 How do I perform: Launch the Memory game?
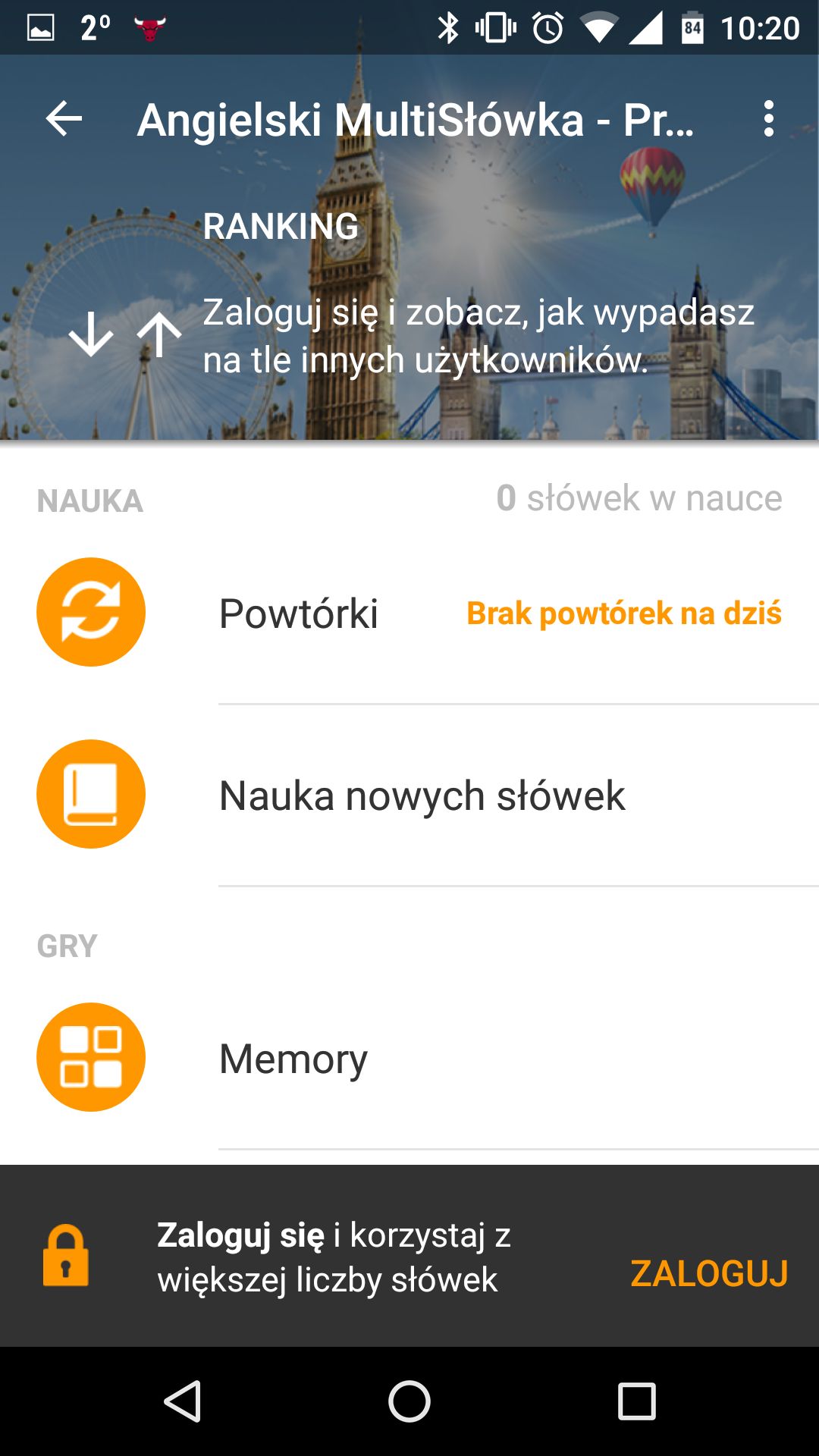point(409,1058)
